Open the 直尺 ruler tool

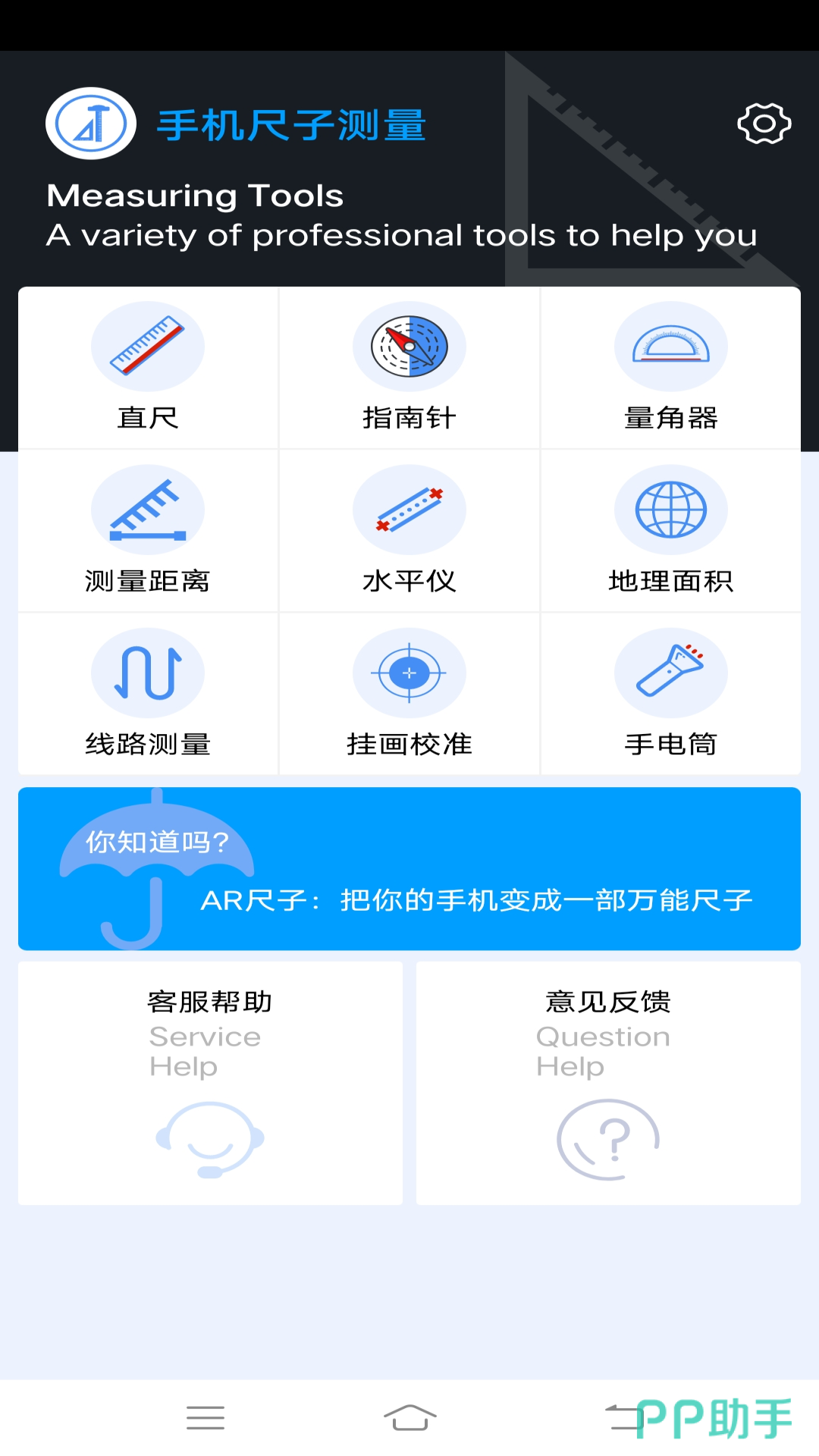pyautogui.click(x=148, y=368)
